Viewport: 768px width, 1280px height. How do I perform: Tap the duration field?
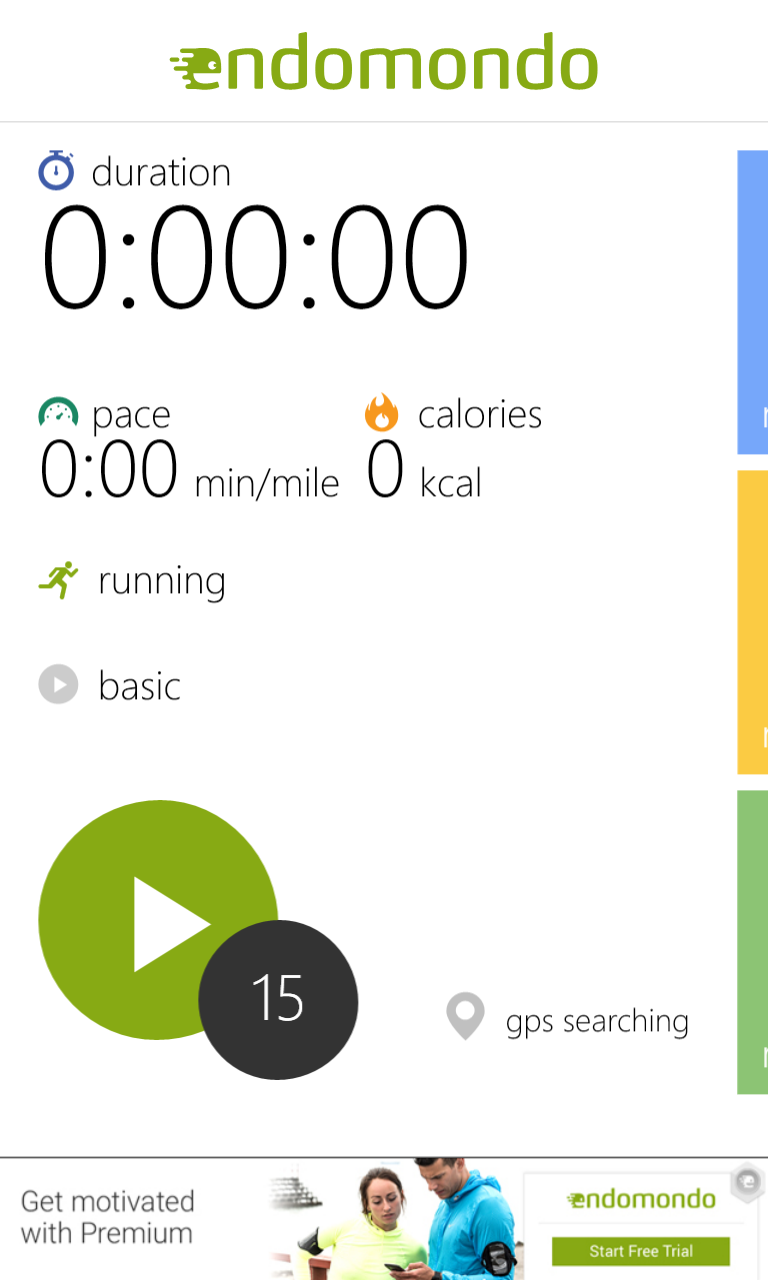(254, 234)
